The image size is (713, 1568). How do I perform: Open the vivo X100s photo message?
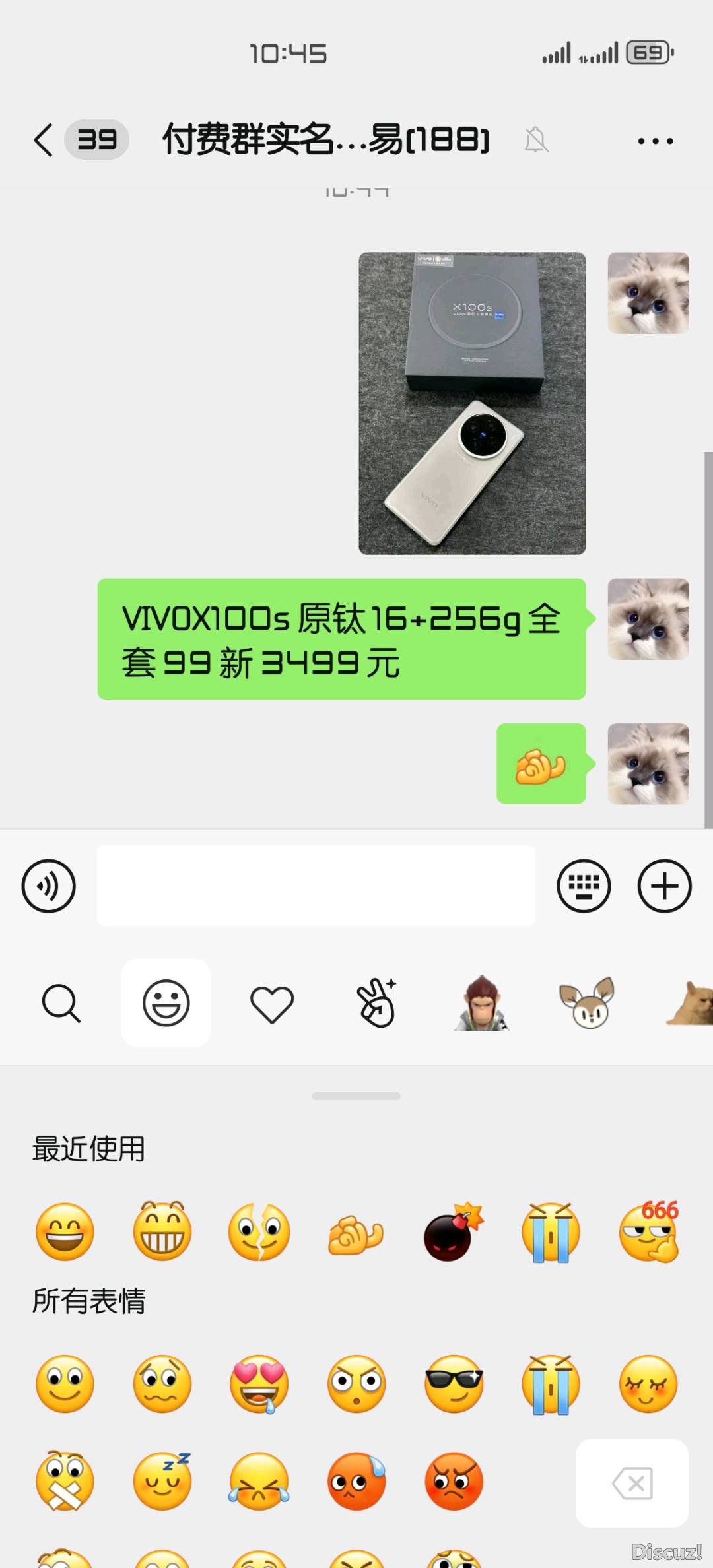click(471, 403)
